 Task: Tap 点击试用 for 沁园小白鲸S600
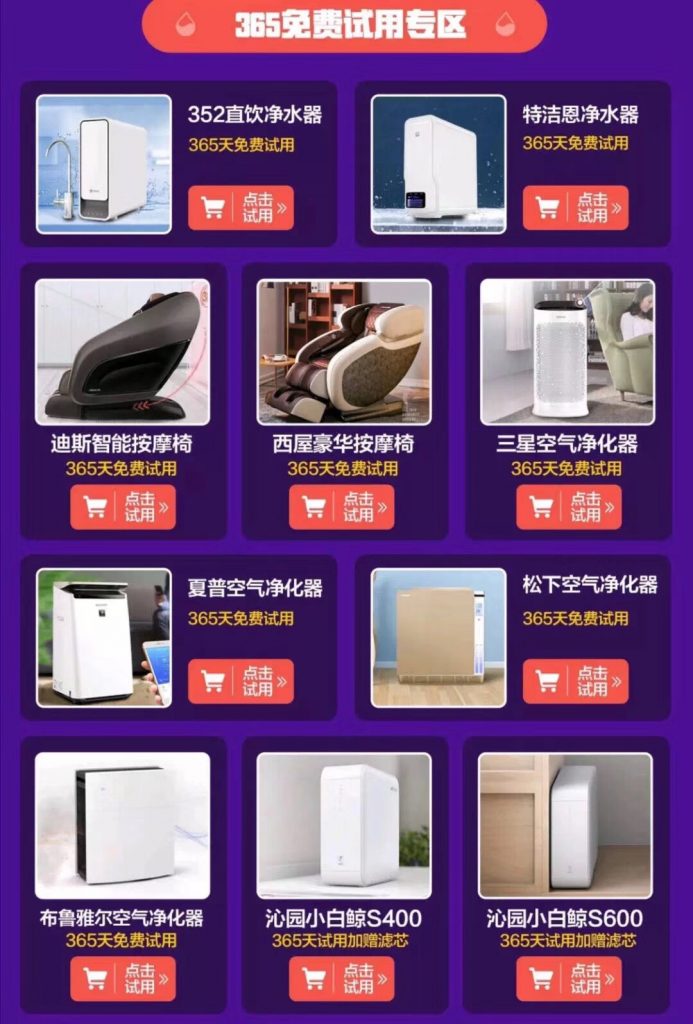tap(568, 979)
